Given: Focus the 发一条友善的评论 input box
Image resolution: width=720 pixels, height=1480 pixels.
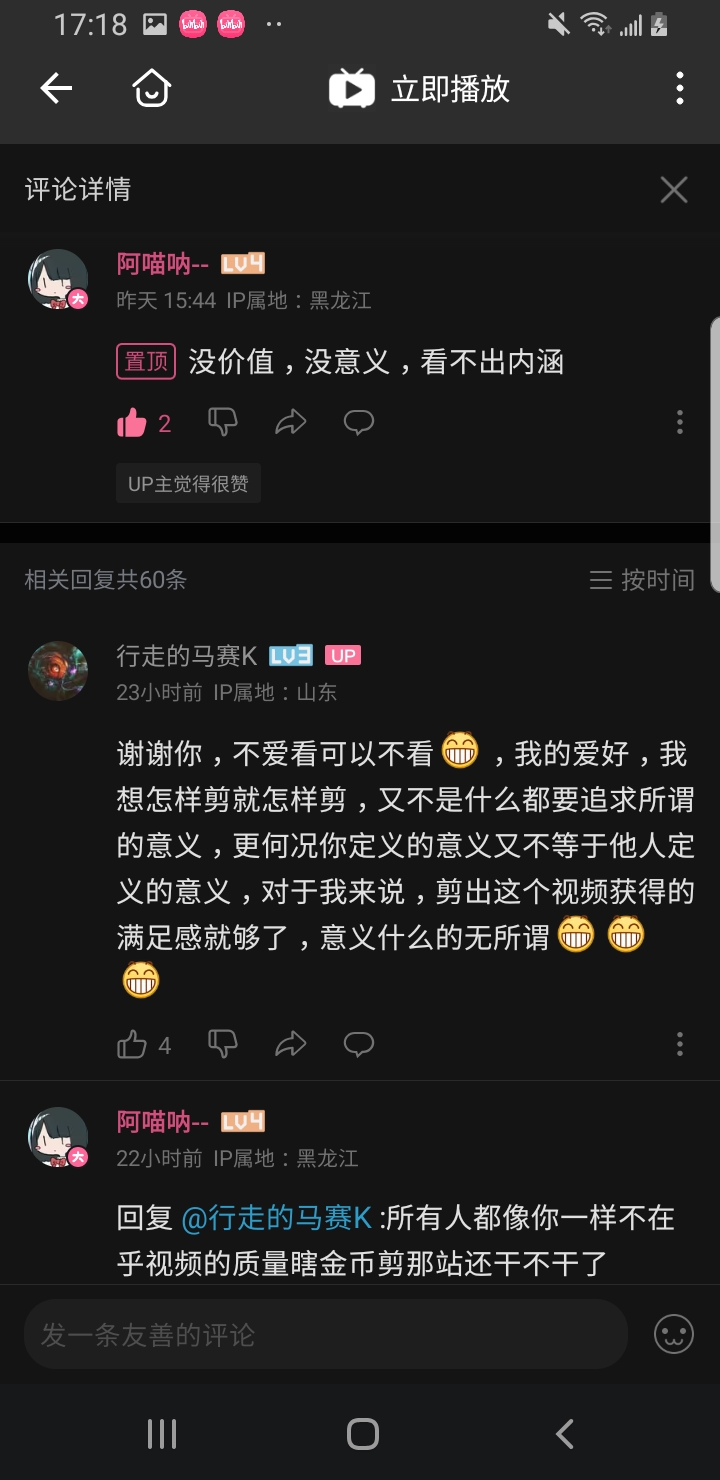Looking at the screenshot, I should pyautogui.click(x=325, y=1334).
